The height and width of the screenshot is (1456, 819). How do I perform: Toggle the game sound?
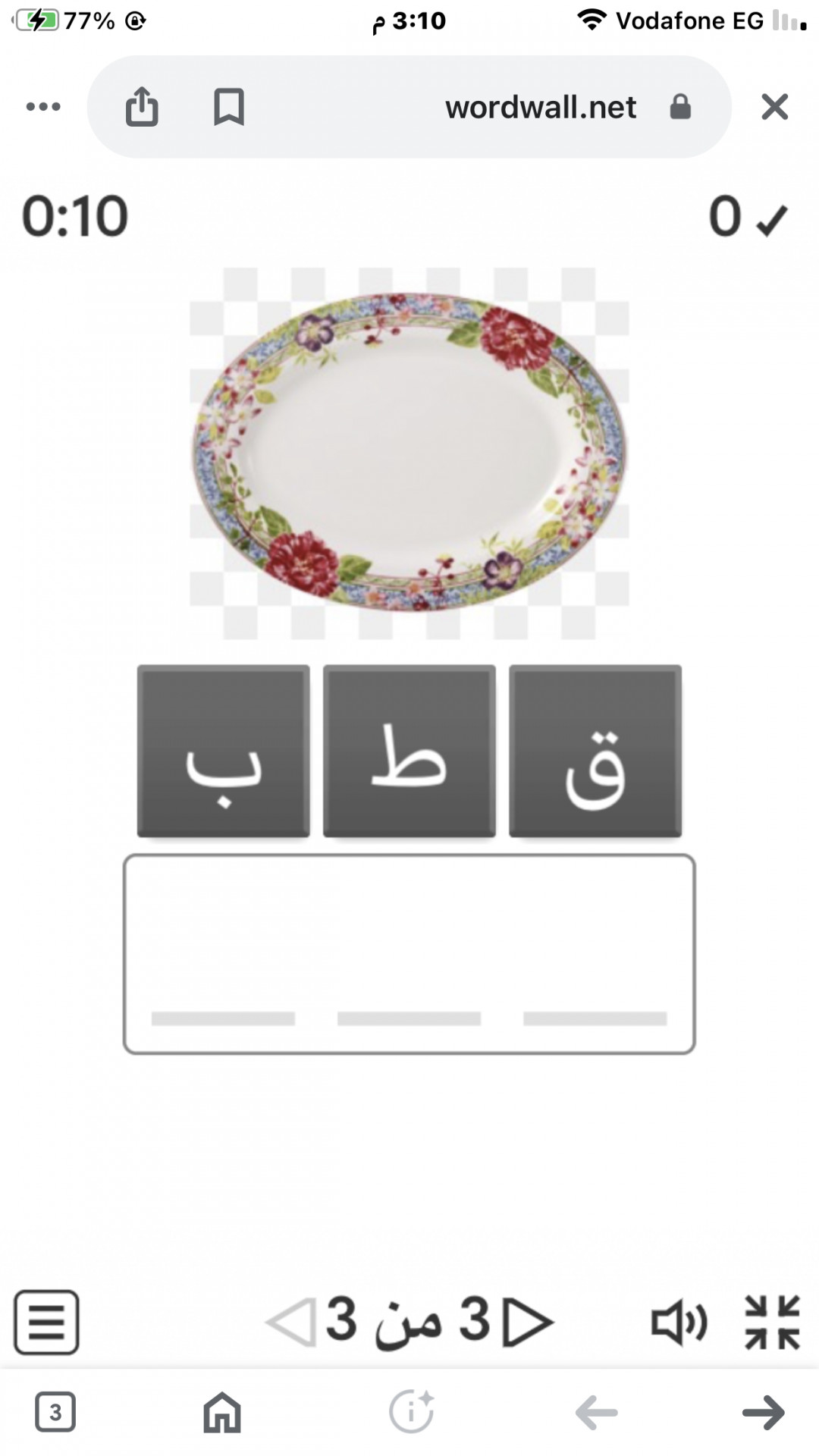click(679, 1323)
